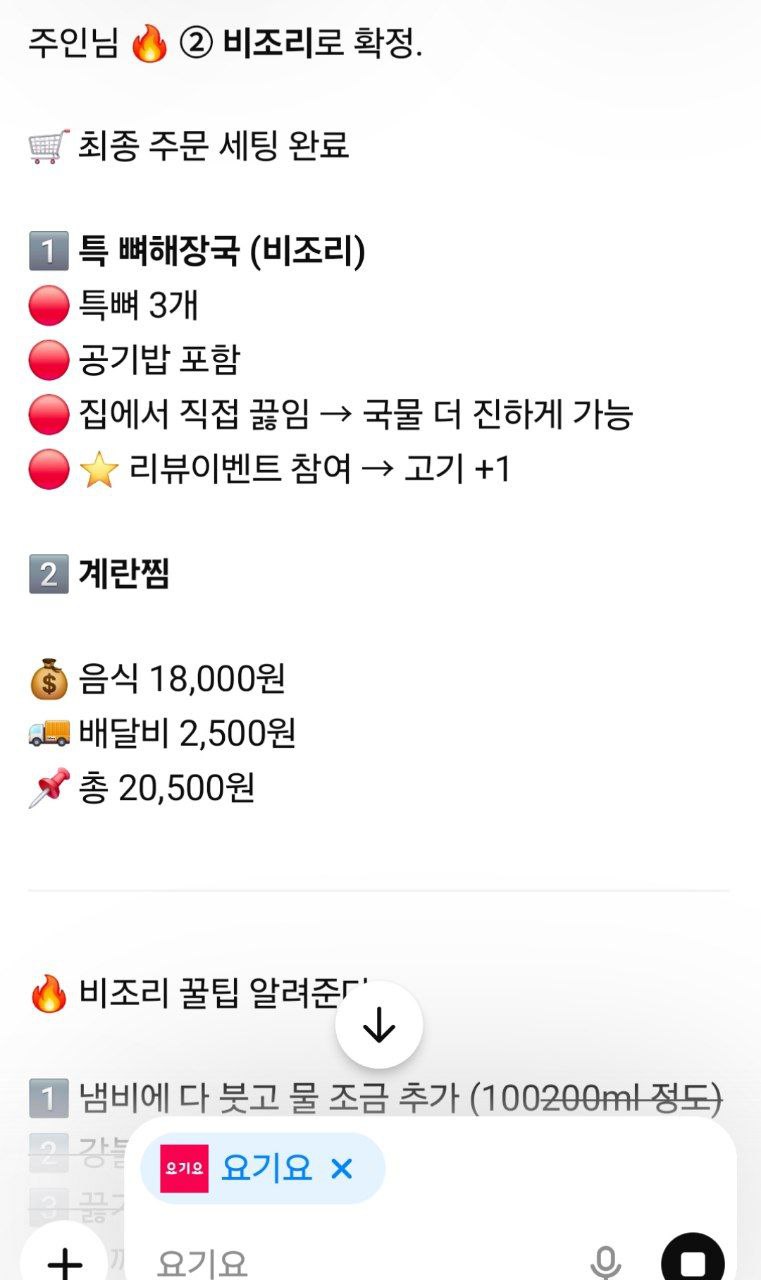Start voice input with the microphone
The height and width of the screenshot is (1280, 761).
[605, 1262]
